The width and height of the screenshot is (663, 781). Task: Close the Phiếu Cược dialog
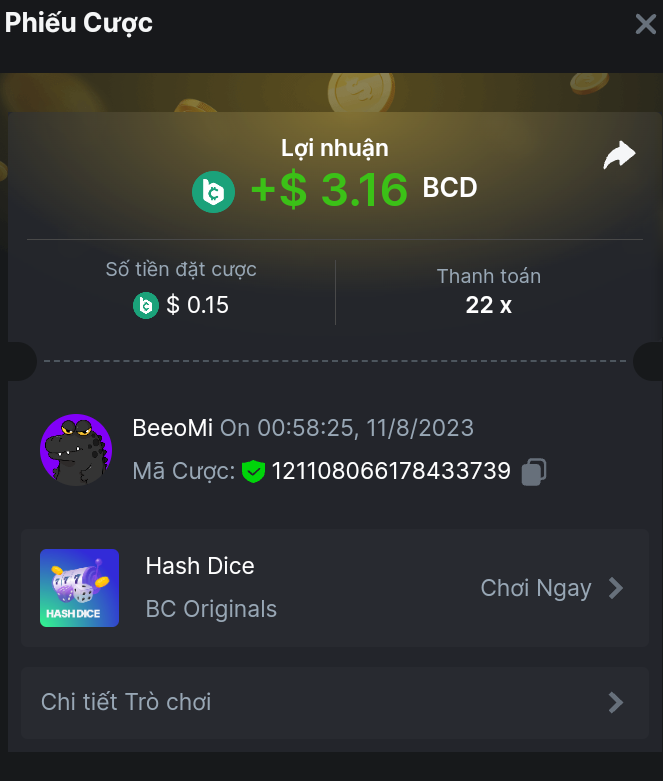[x=645, y=24]
